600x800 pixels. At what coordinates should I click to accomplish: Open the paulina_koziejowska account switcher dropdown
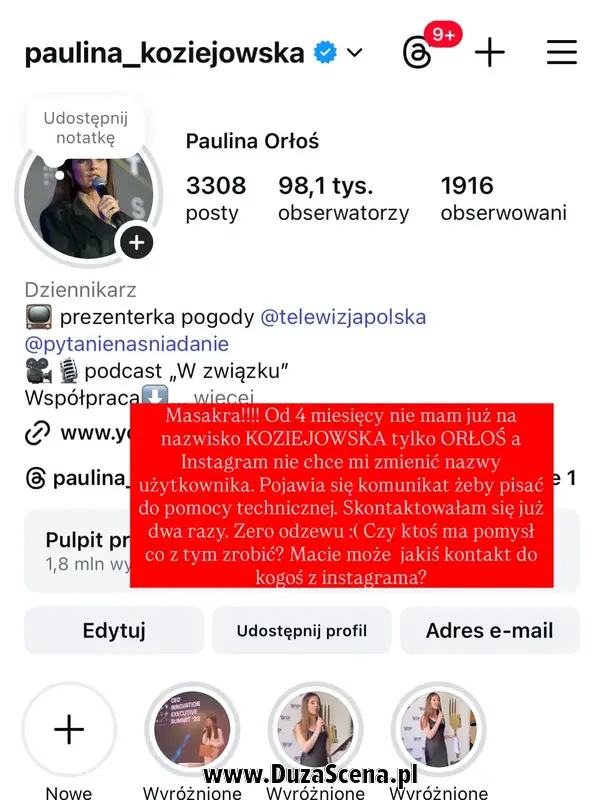tap(354, 52)
